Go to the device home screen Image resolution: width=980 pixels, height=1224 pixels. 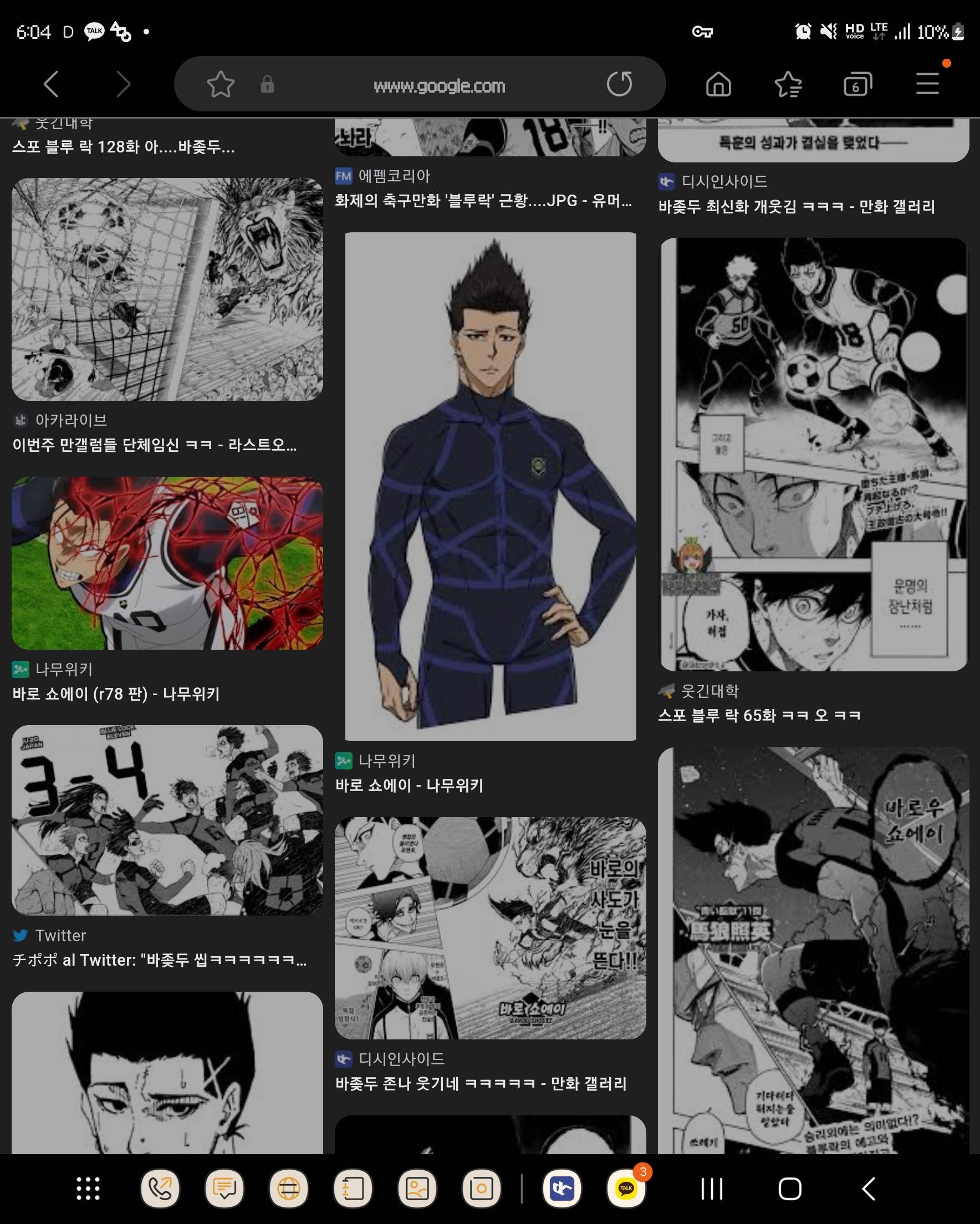(789, 1188)
